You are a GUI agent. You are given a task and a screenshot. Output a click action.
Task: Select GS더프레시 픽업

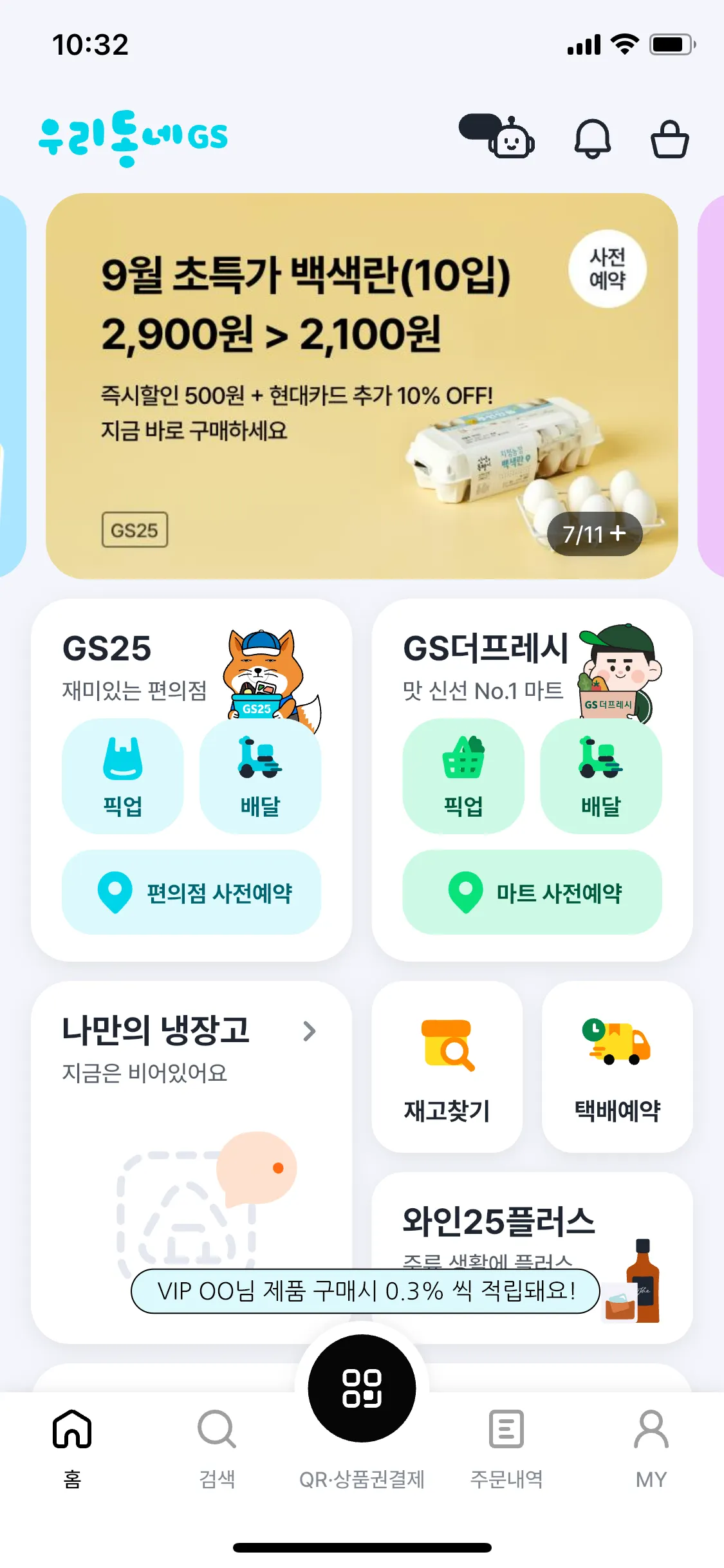(x=463, y=776)
